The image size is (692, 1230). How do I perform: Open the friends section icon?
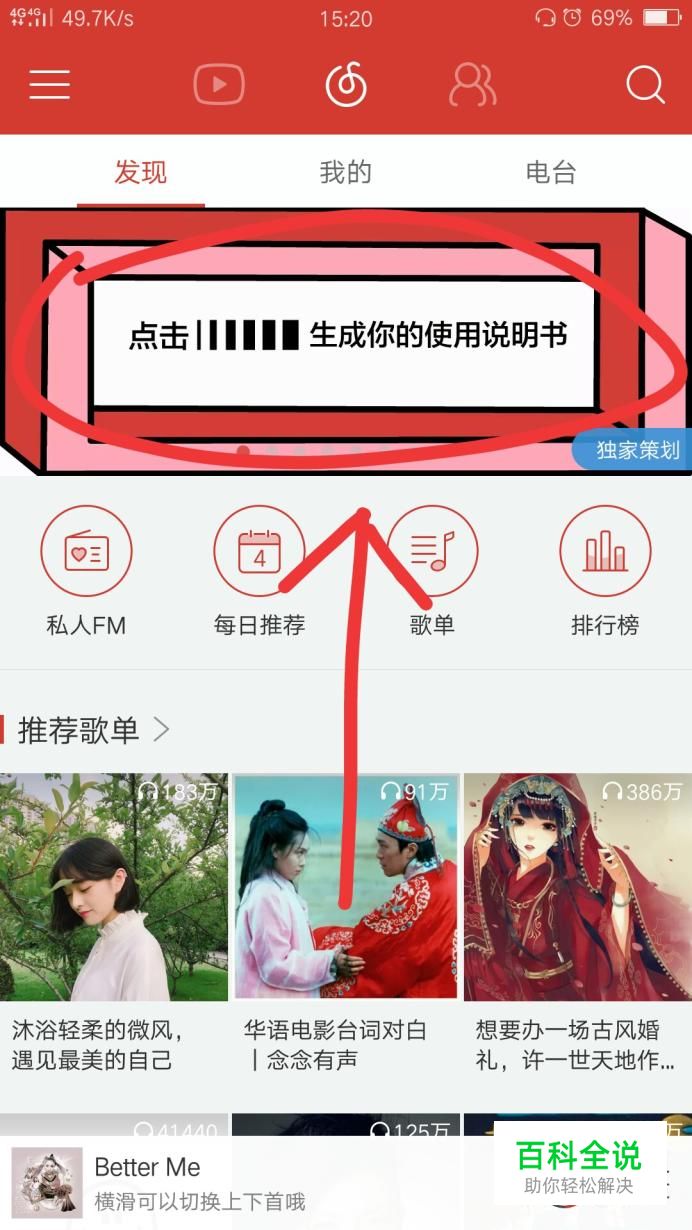472,85
